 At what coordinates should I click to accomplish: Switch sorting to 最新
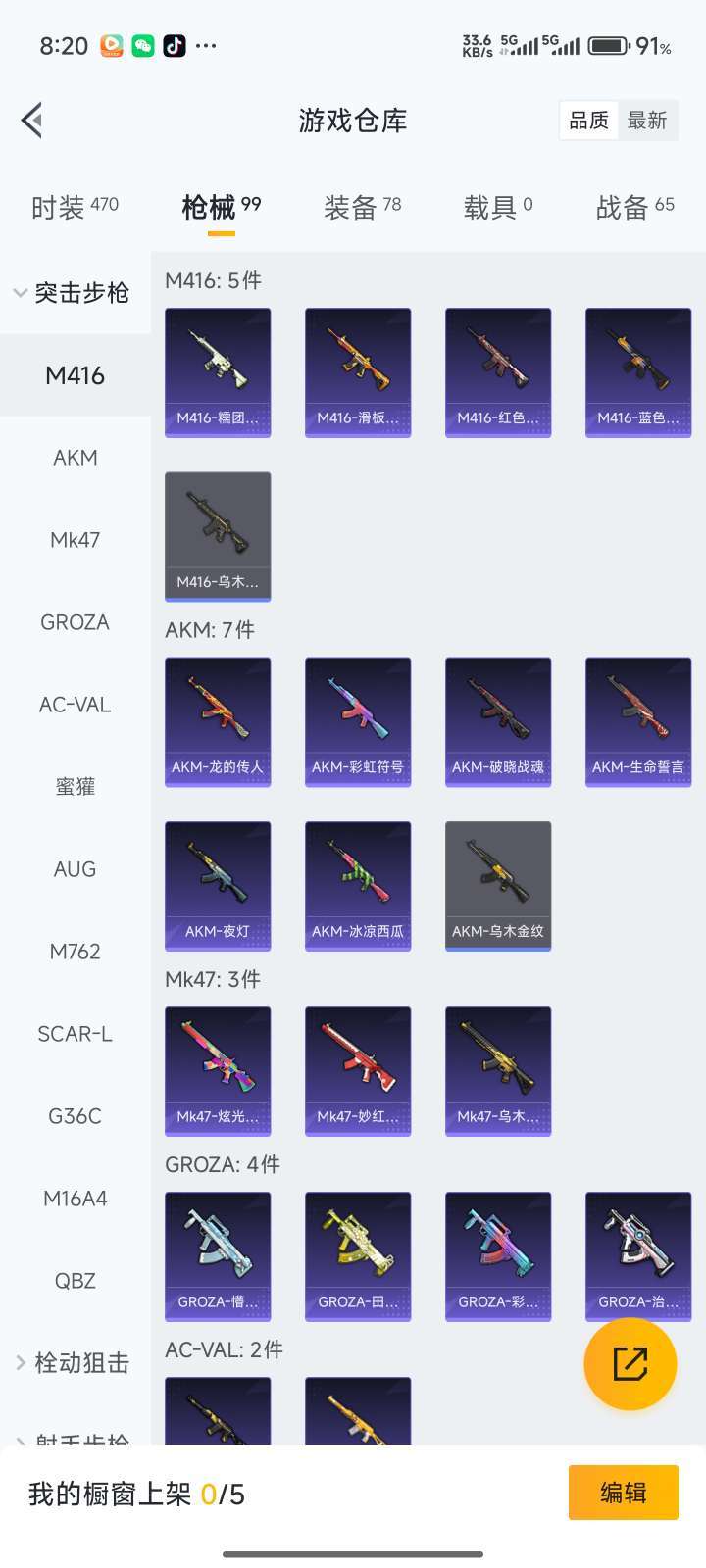click(649, 120)
